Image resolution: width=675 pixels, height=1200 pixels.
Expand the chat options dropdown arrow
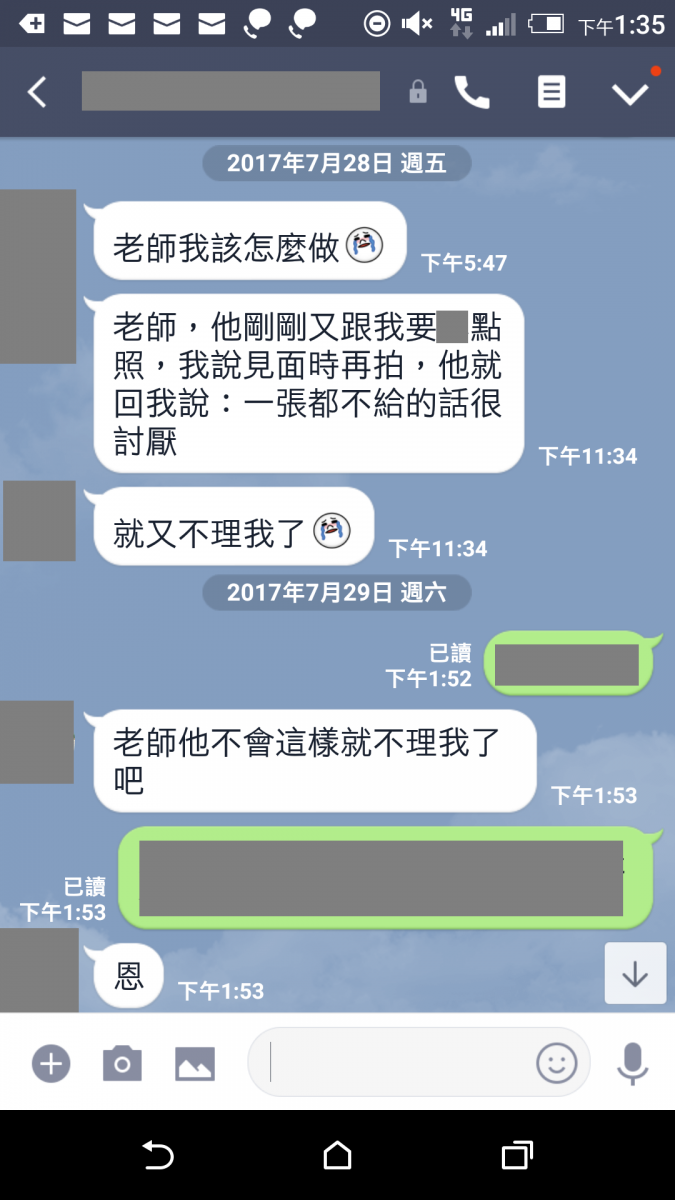point(631,92)
